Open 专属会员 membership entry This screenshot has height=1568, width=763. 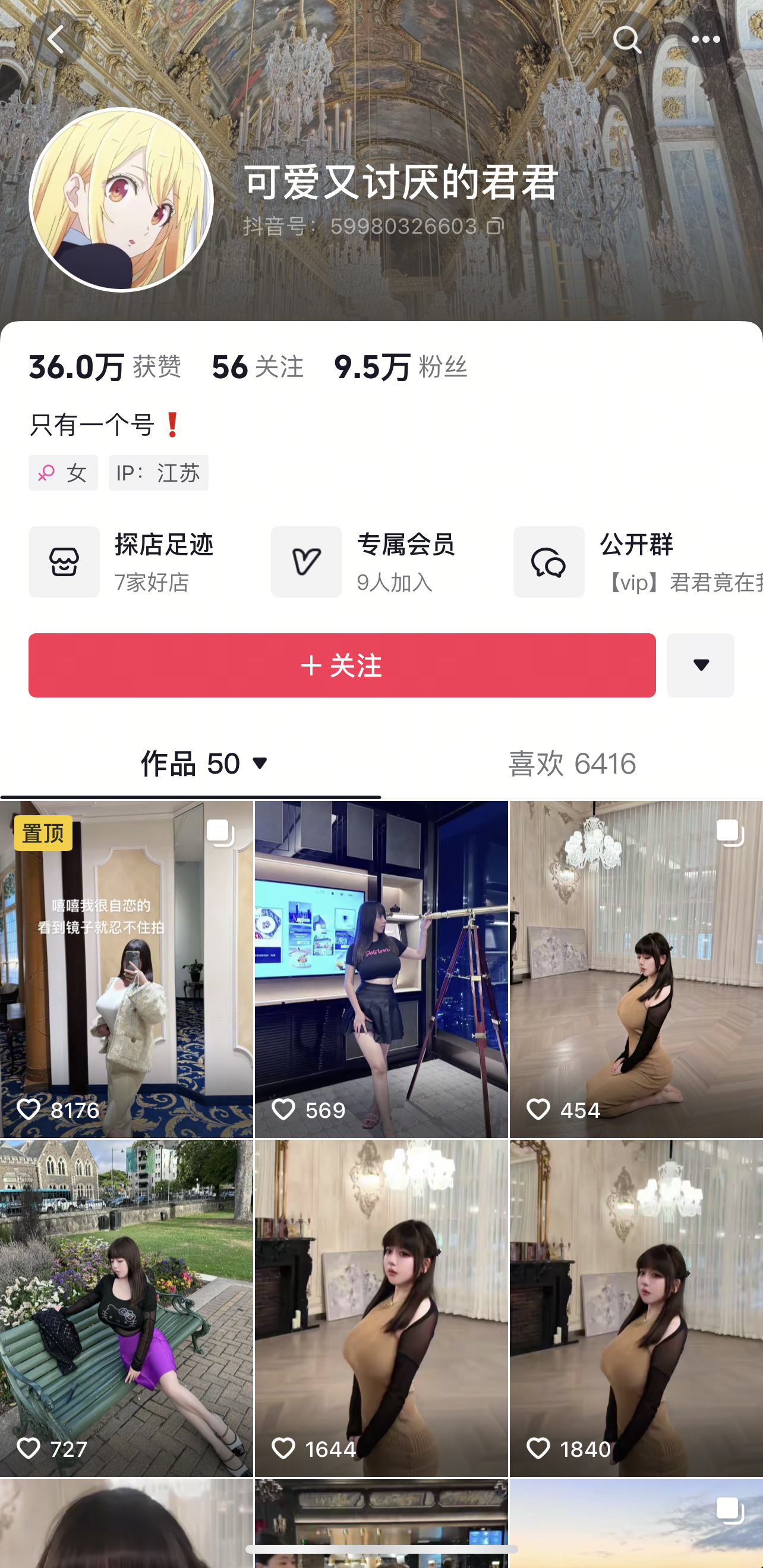364,562
